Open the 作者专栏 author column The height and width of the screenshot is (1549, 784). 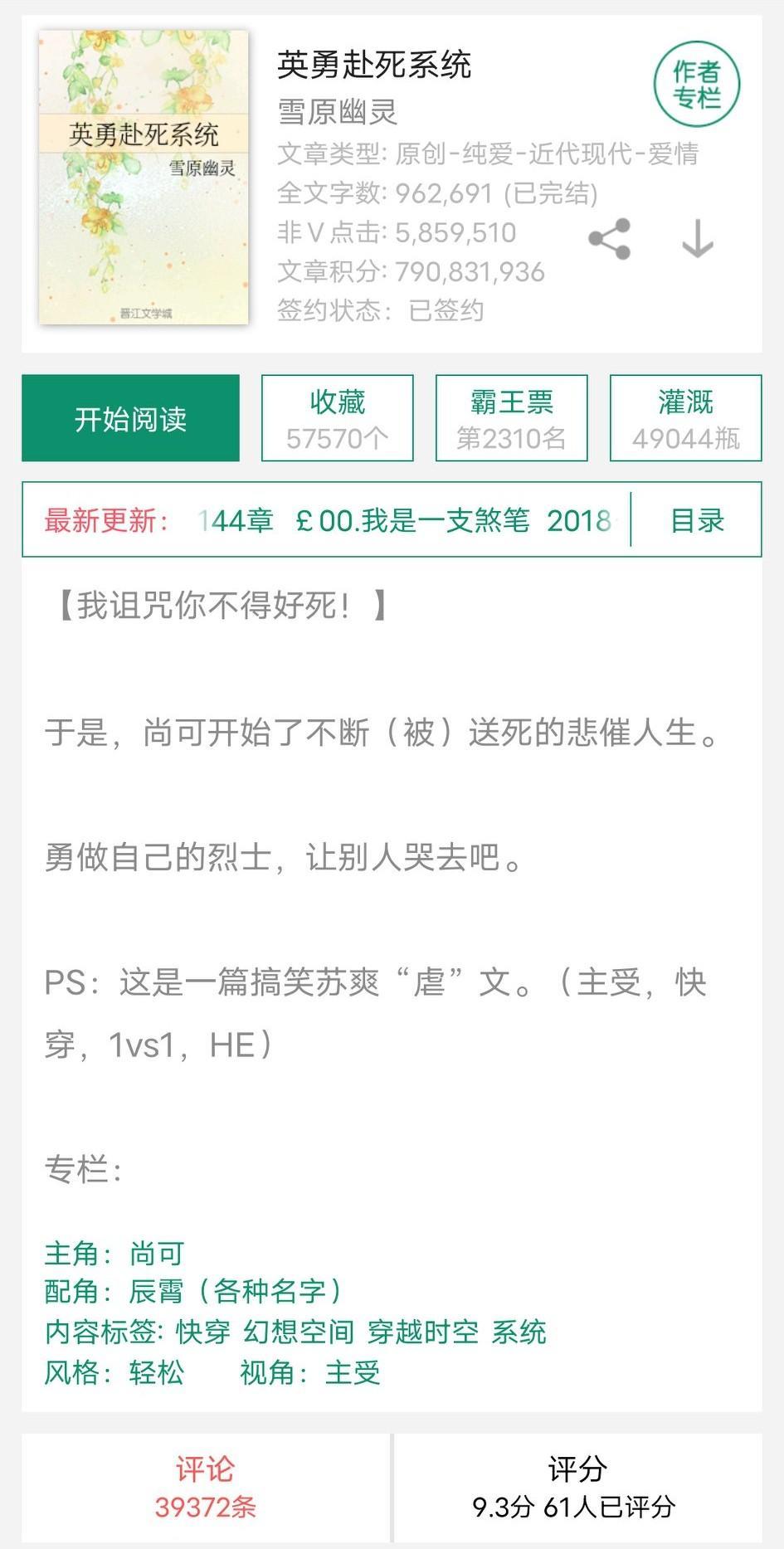tap(696, 85)
